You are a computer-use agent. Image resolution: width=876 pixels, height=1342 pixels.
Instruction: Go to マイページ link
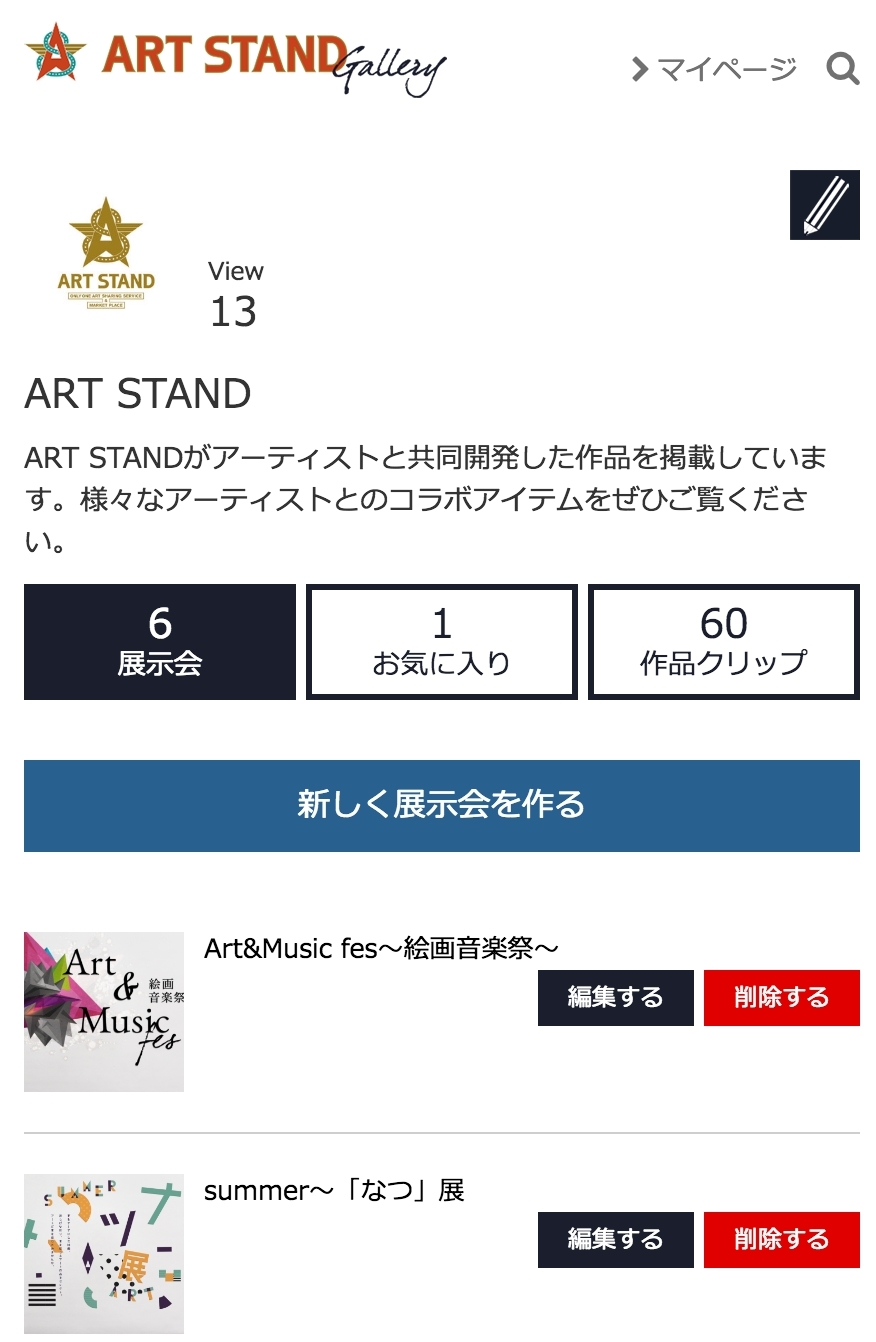point(715,69)
